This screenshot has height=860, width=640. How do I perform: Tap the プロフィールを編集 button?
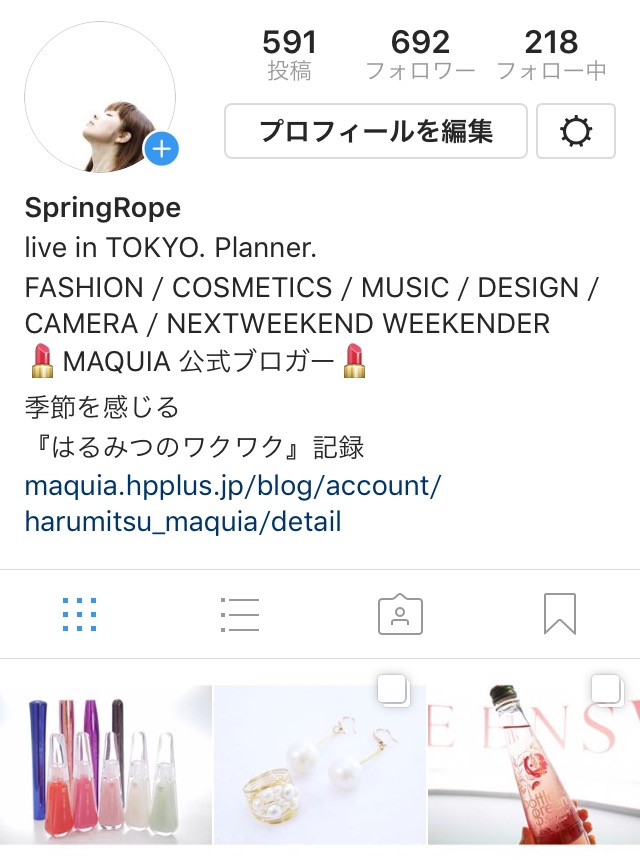click(x=375, y=131)
